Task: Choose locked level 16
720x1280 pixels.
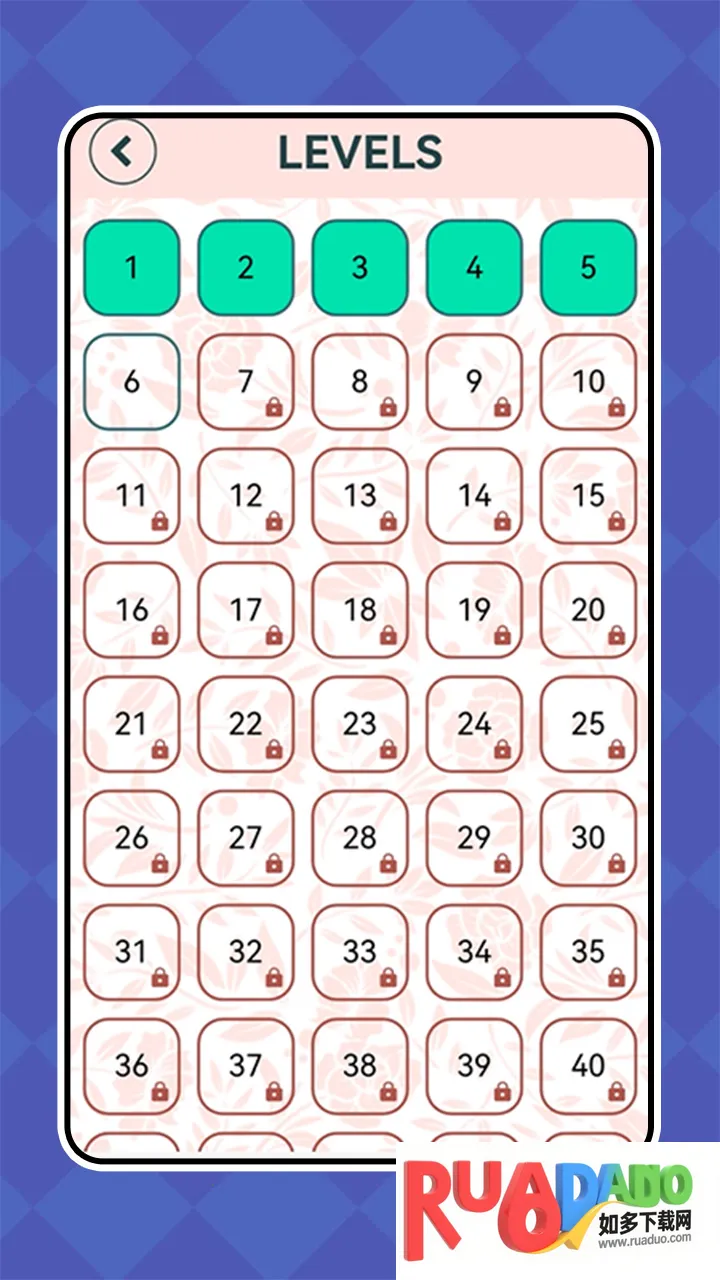Action: point(131,610)
